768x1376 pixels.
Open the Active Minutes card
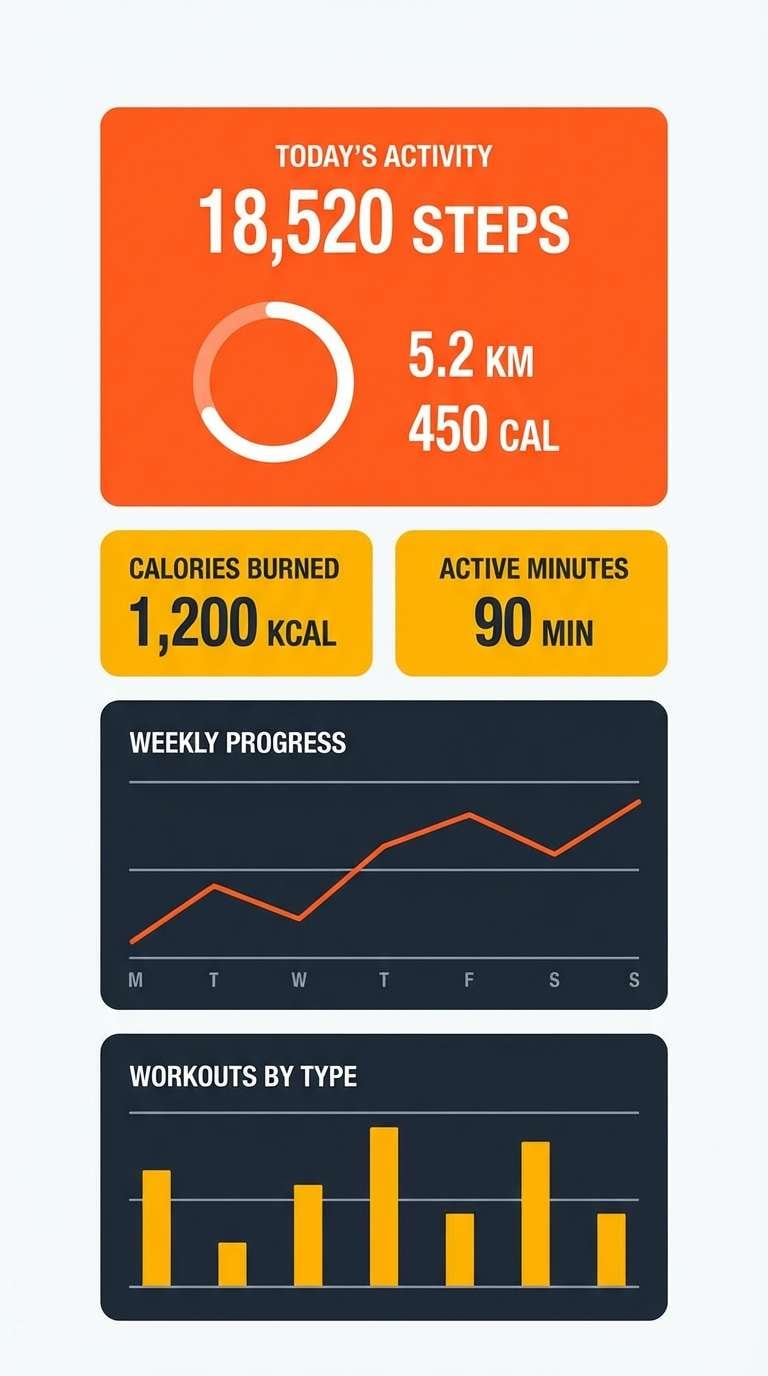[531, 600]
